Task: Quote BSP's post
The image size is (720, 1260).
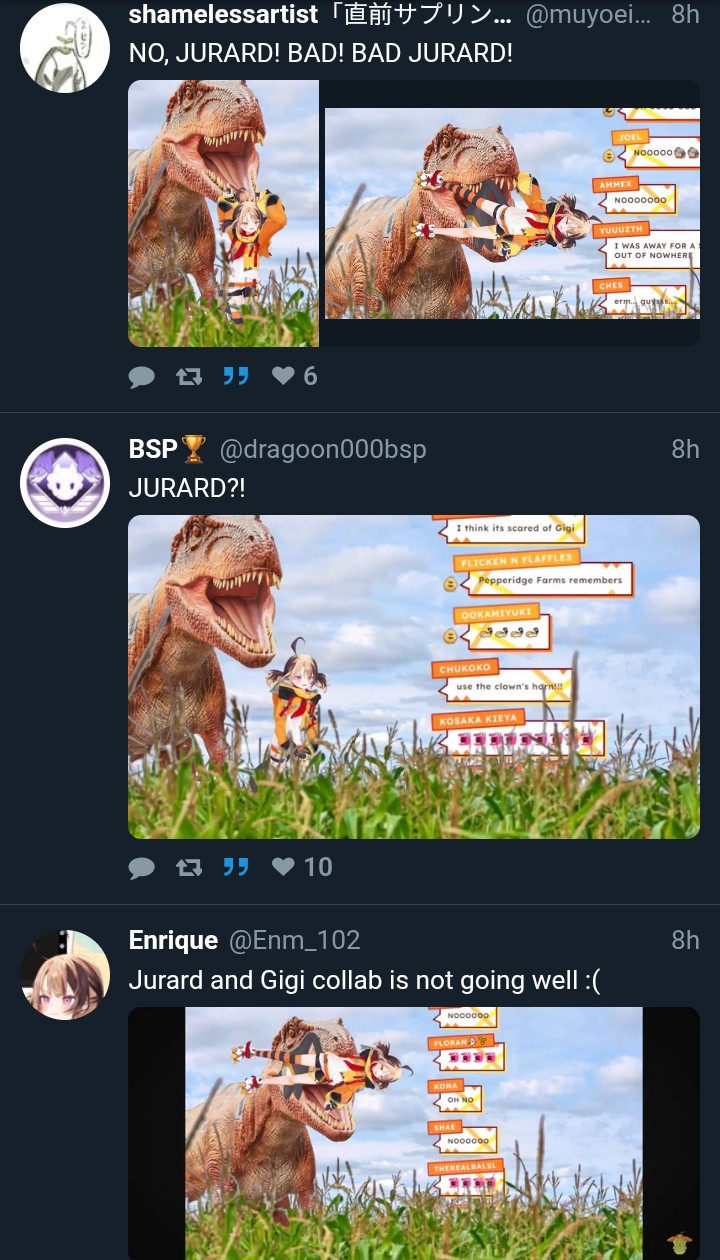Action: (236, 867)
